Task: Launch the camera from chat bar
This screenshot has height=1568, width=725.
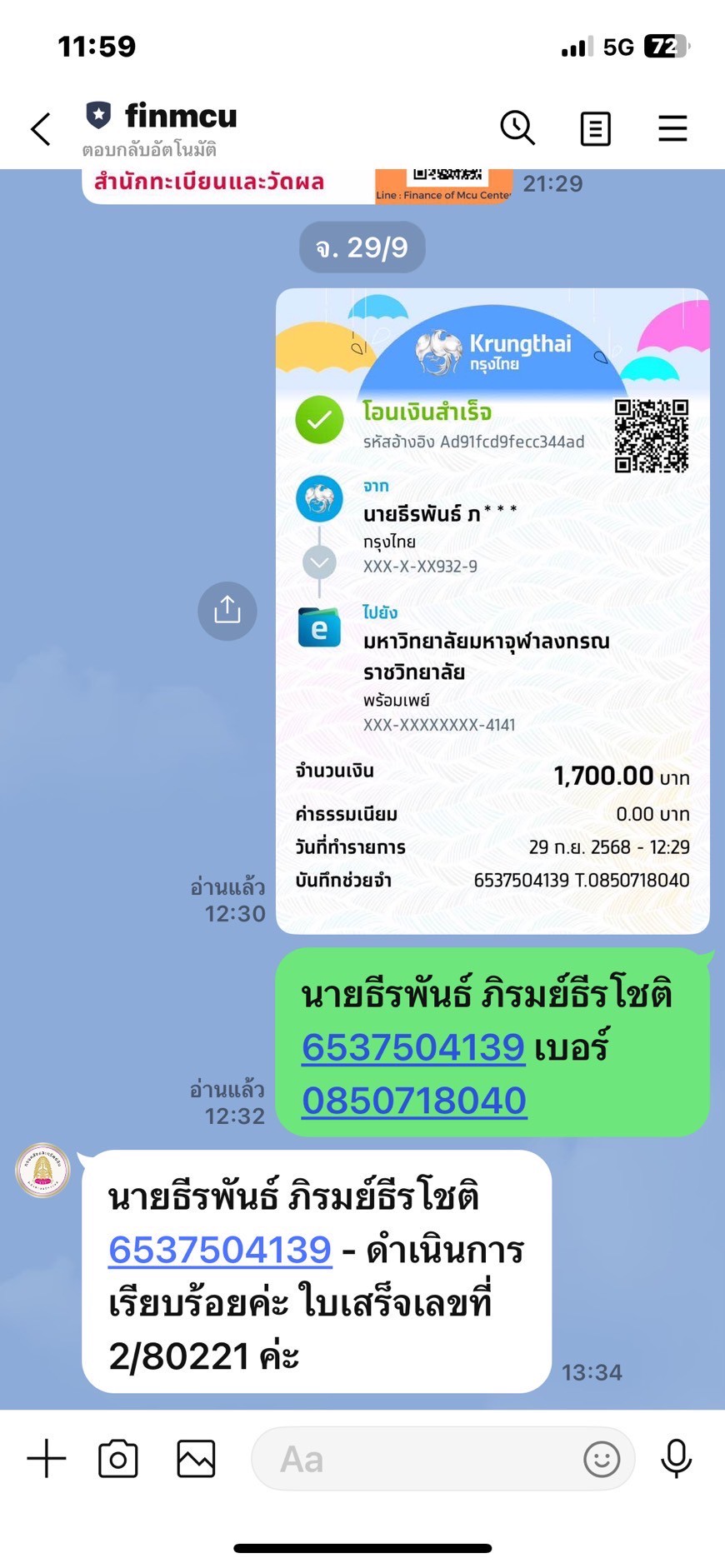Action: (118, 1459)
